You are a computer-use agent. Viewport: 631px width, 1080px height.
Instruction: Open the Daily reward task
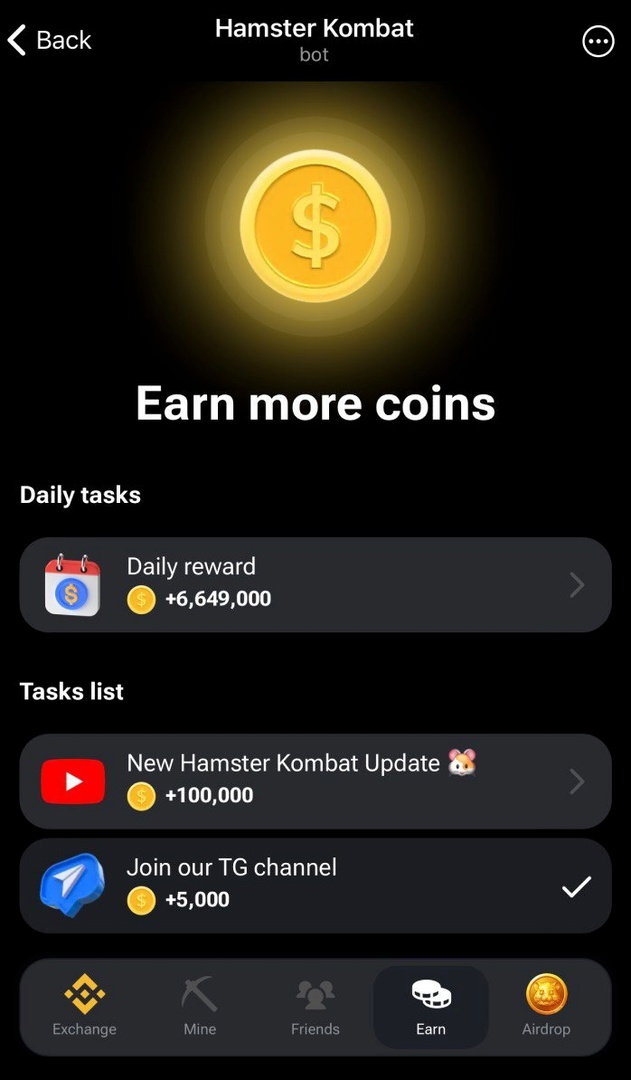[x=315, y=585]
